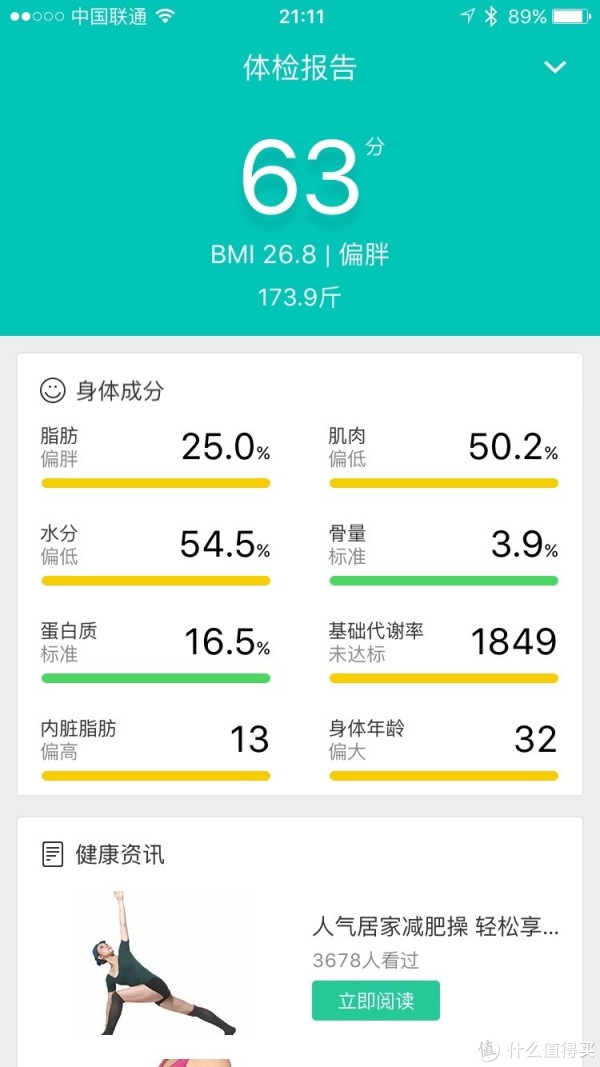View details for 骨量 3.9%

tap(444, 554)
